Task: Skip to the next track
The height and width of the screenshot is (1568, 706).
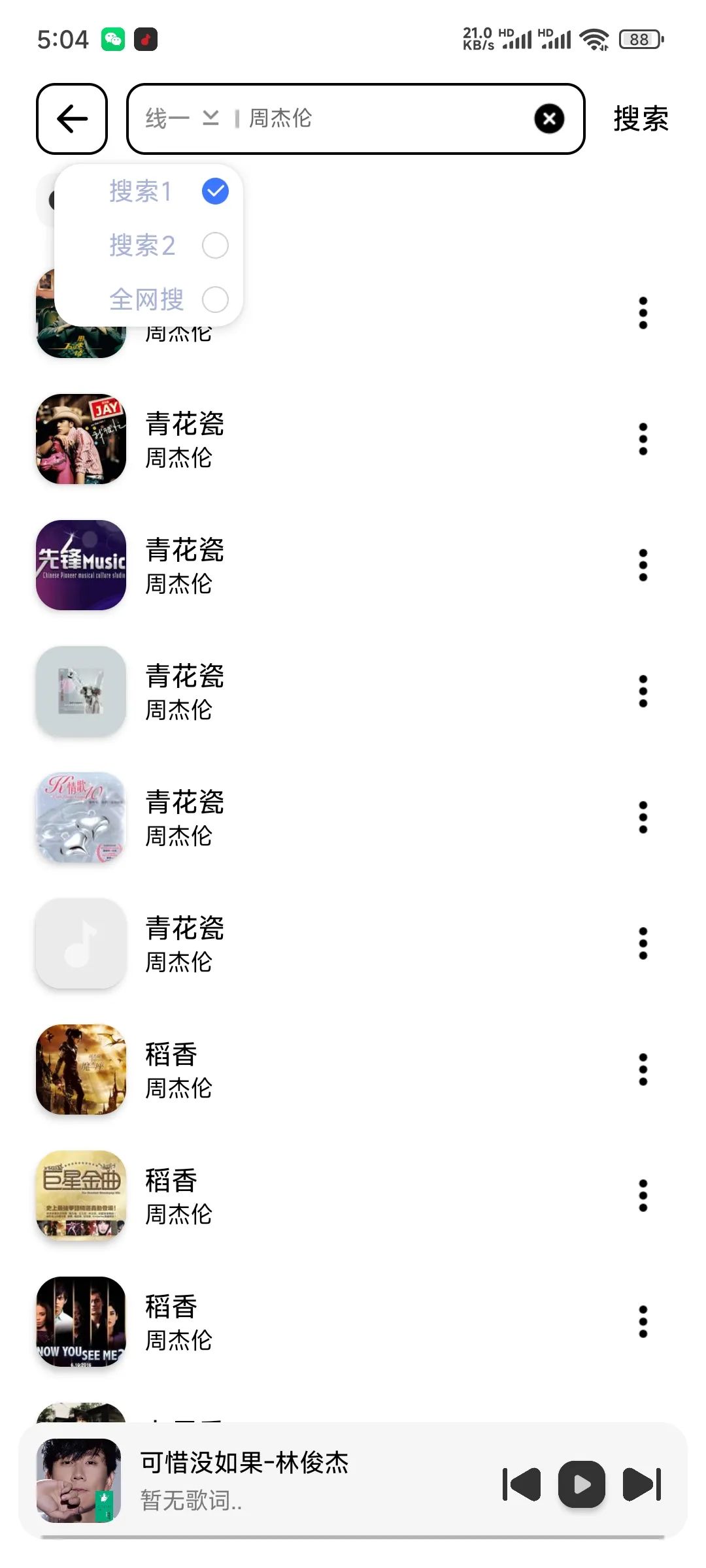Action: point(641,1484)
